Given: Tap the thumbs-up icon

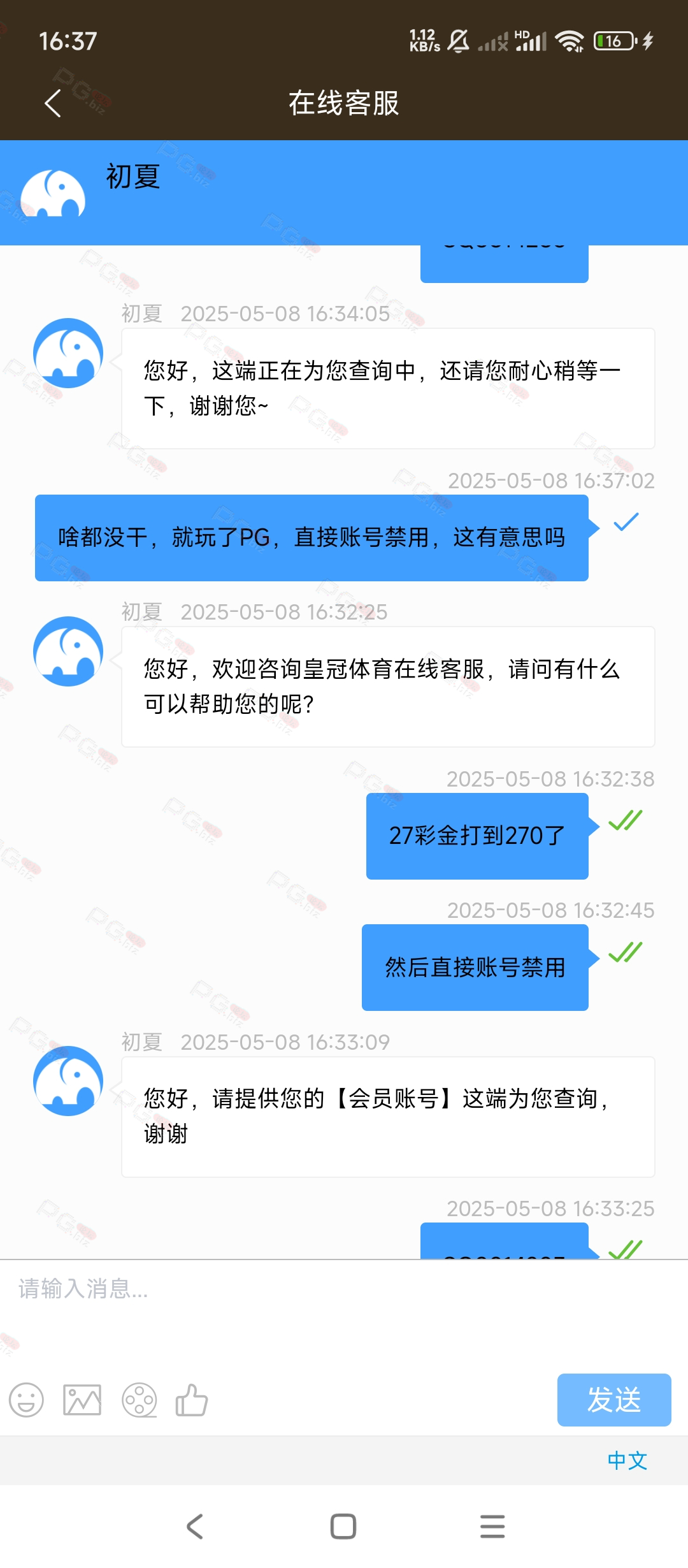Looking at the screenshot, I should tap(192, 1400).
